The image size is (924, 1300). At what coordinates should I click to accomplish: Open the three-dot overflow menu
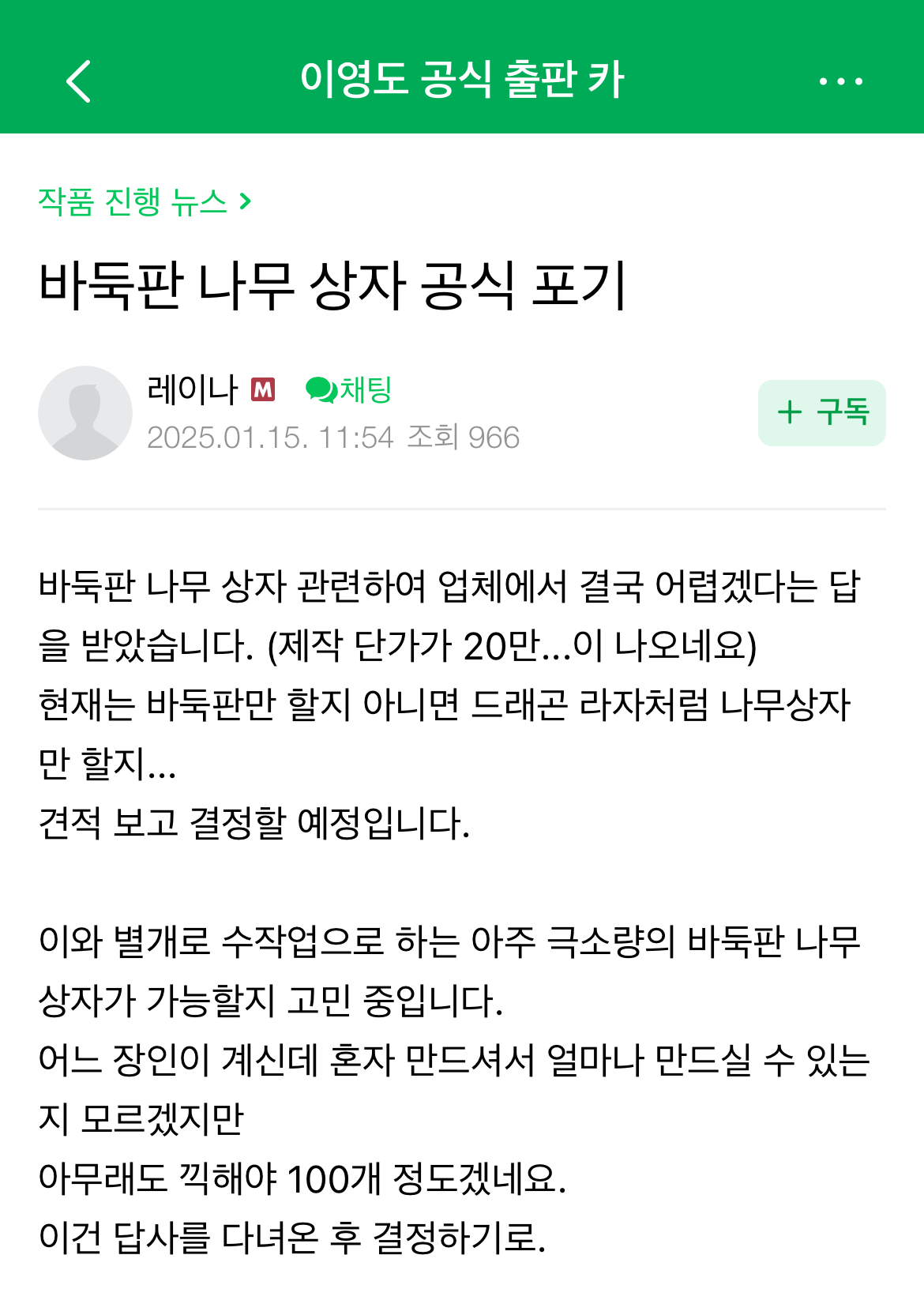point(840,81)
